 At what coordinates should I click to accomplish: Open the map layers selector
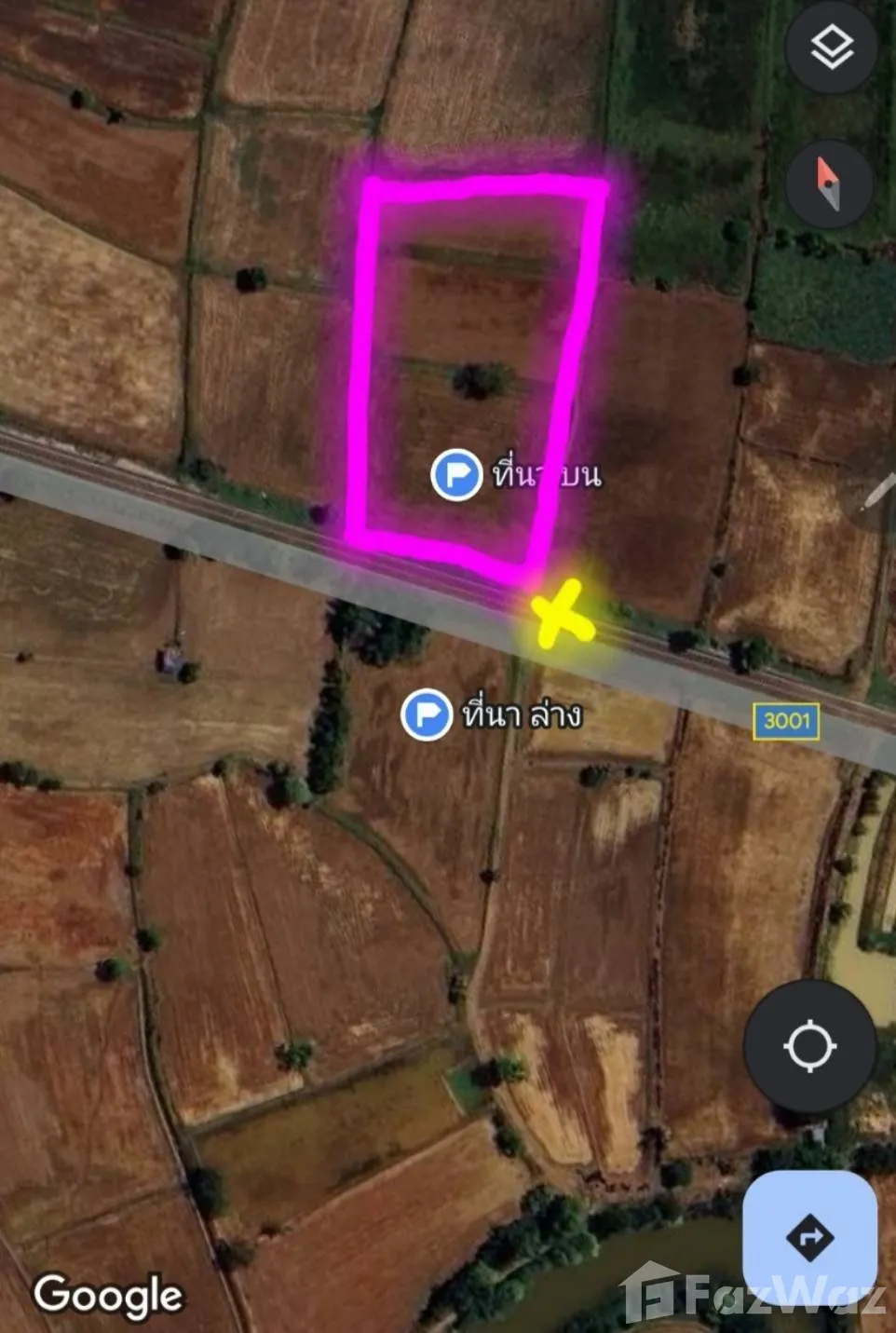(831, 47)
